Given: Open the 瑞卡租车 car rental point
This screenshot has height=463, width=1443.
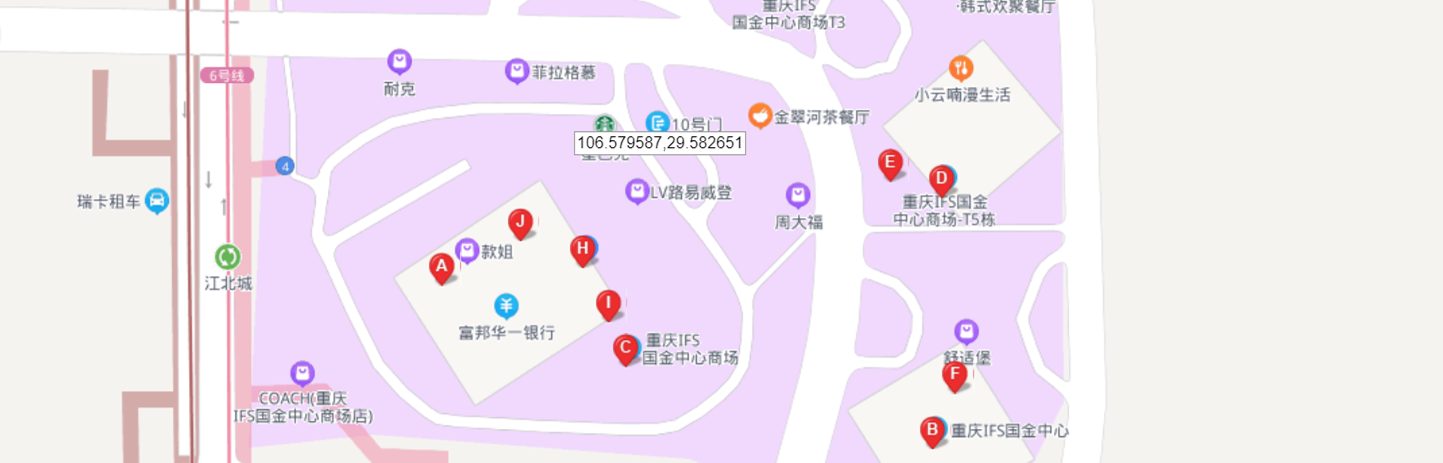Looking at the screenshot, I should pyautogui.click(x=157, y=201).
